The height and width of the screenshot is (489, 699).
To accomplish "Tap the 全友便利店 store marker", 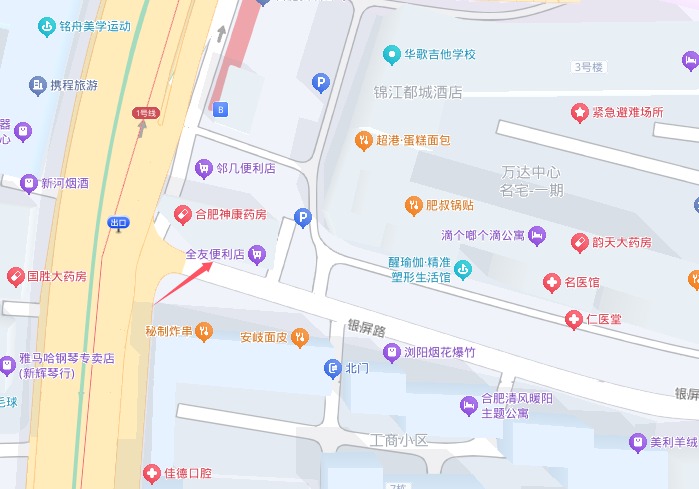I will [x=258, y=254].
